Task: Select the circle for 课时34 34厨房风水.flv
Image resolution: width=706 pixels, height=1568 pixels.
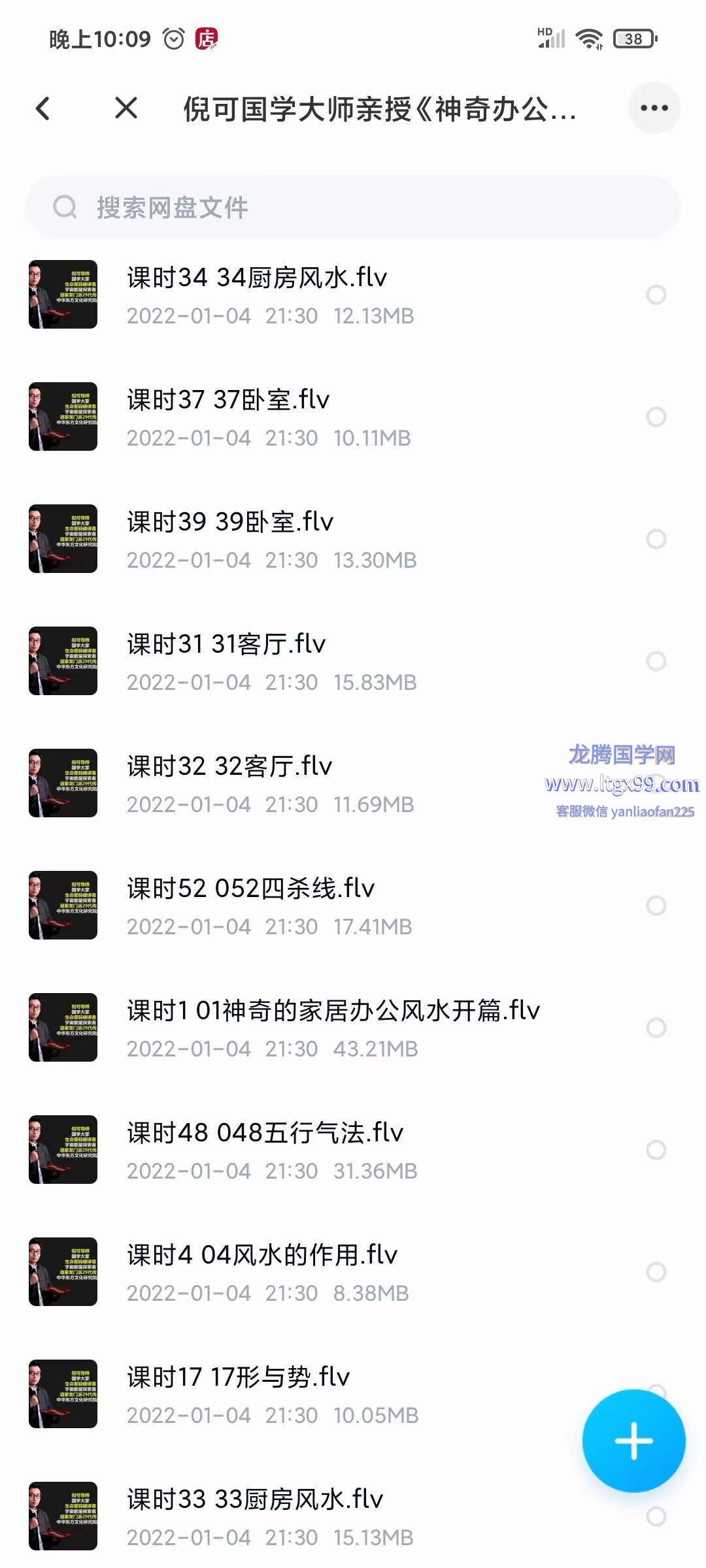Action: pos(656,295)
